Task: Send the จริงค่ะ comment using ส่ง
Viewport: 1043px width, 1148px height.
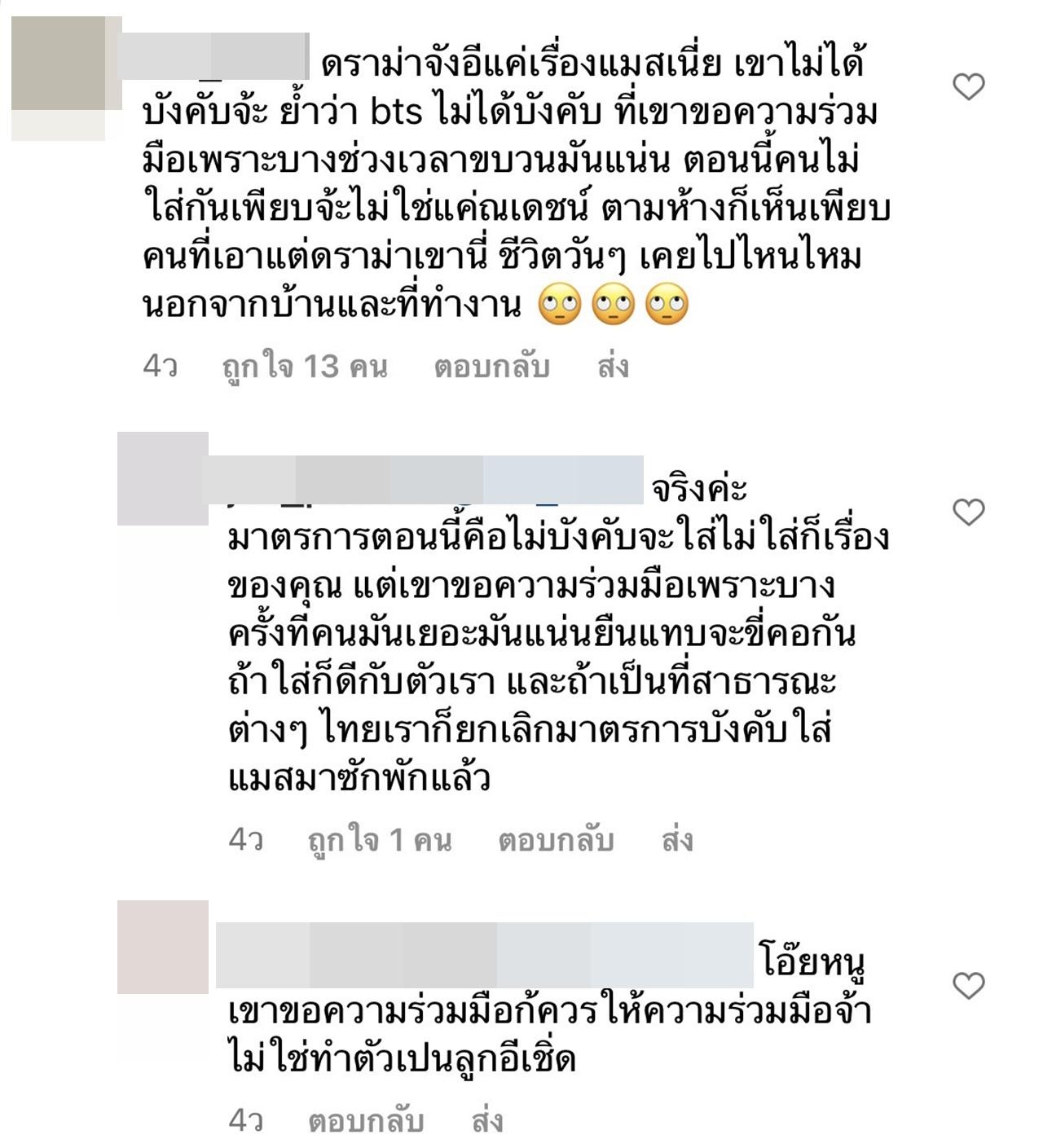Action: 677,839
